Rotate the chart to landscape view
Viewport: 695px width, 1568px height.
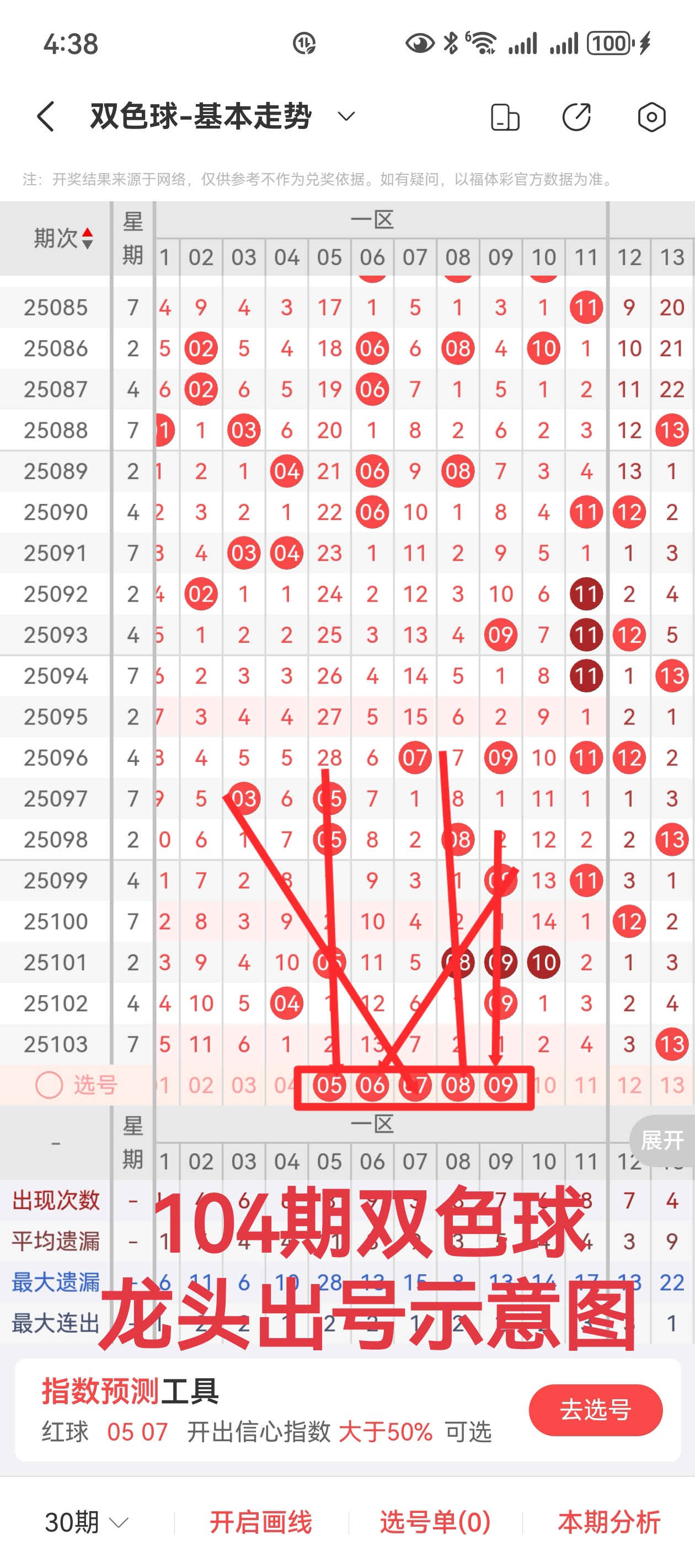(505, 117)
